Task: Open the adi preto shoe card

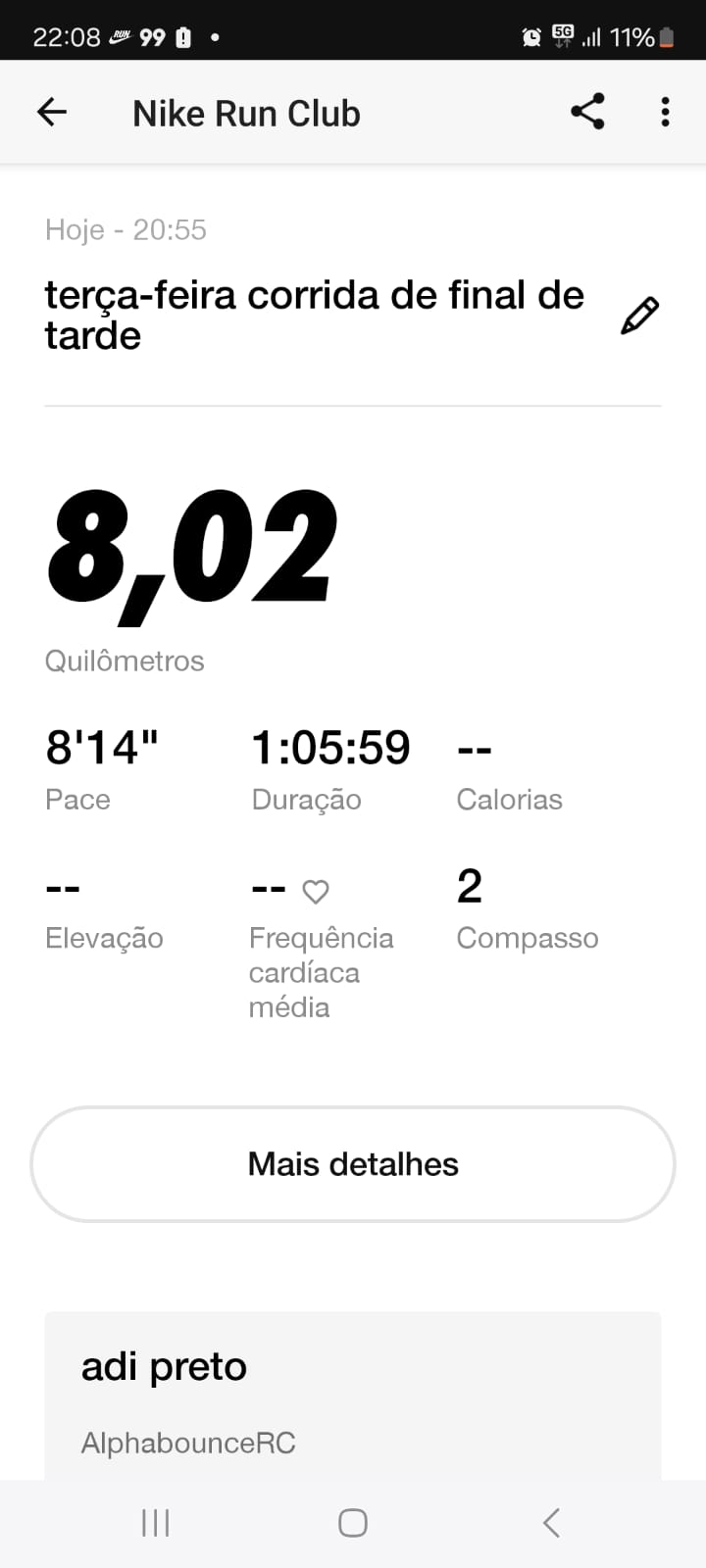Action: [x=353, y=1396]
